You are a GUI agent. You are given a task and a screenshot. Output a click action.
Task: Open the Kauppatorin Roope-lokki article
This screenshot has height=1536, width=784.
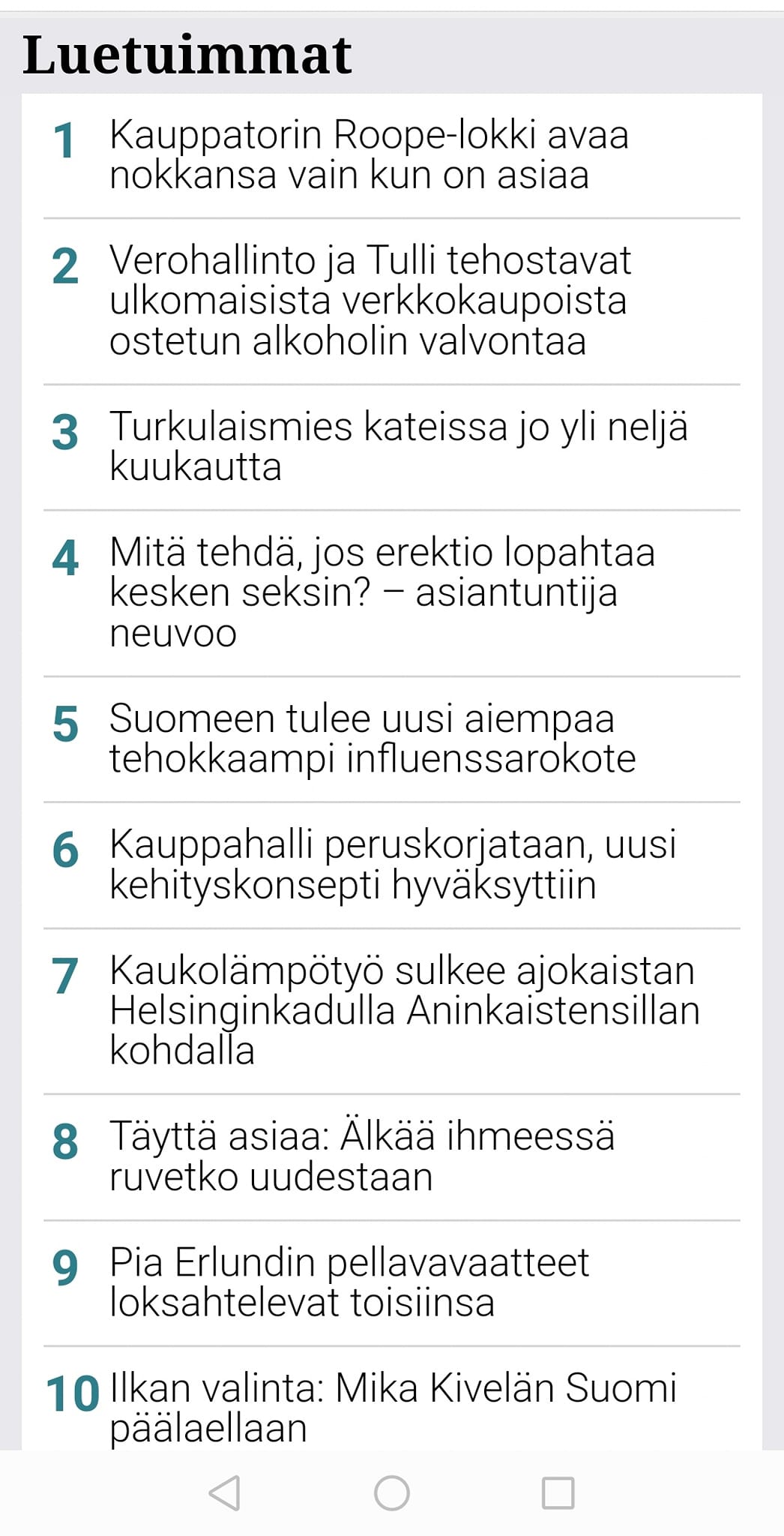369,154
